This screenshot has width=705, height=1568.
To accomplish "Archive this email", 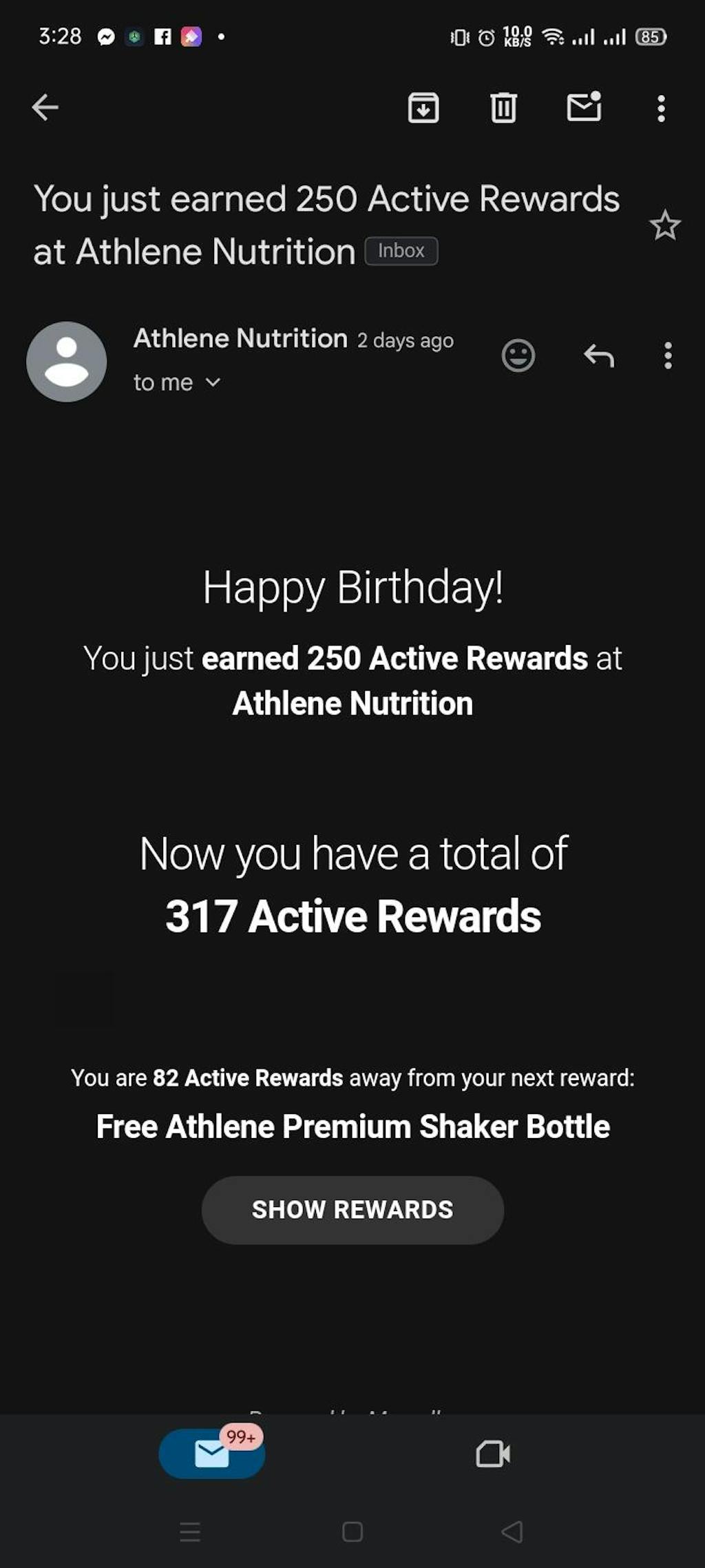I will (x=423, y=108).
